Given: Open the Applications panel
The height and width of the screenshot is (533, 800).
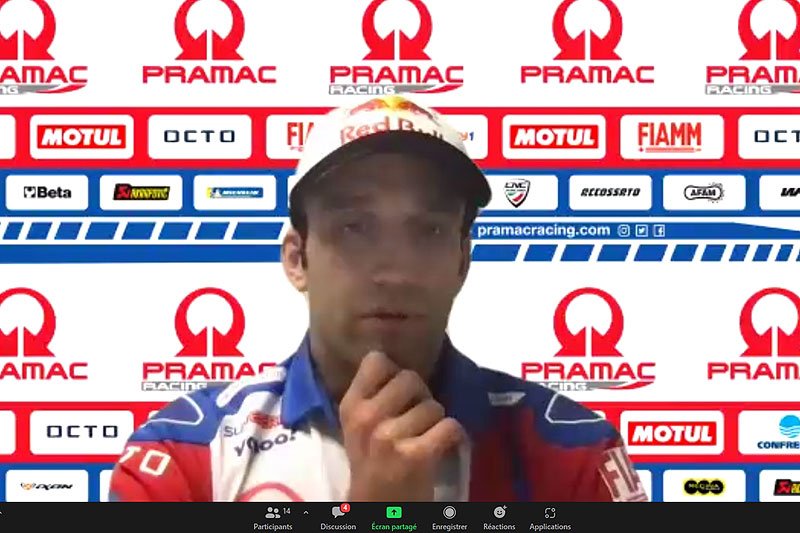Looking at the screenshot, I should tap(550, 517).
